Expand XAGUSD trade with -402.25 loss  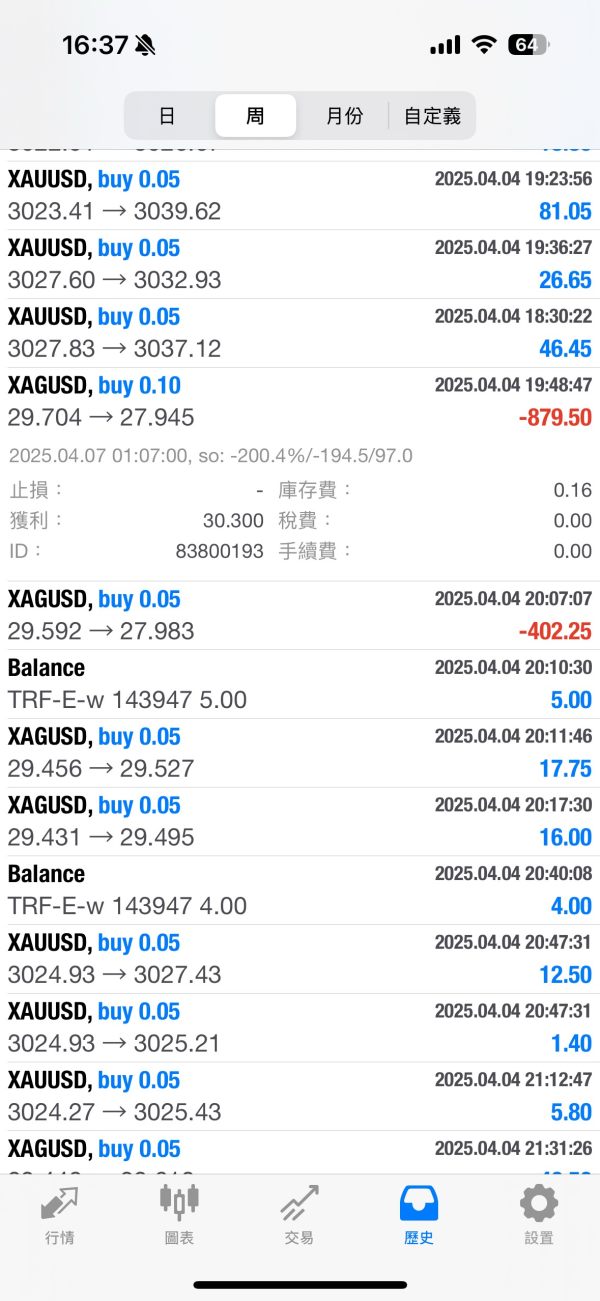point(300,615)
